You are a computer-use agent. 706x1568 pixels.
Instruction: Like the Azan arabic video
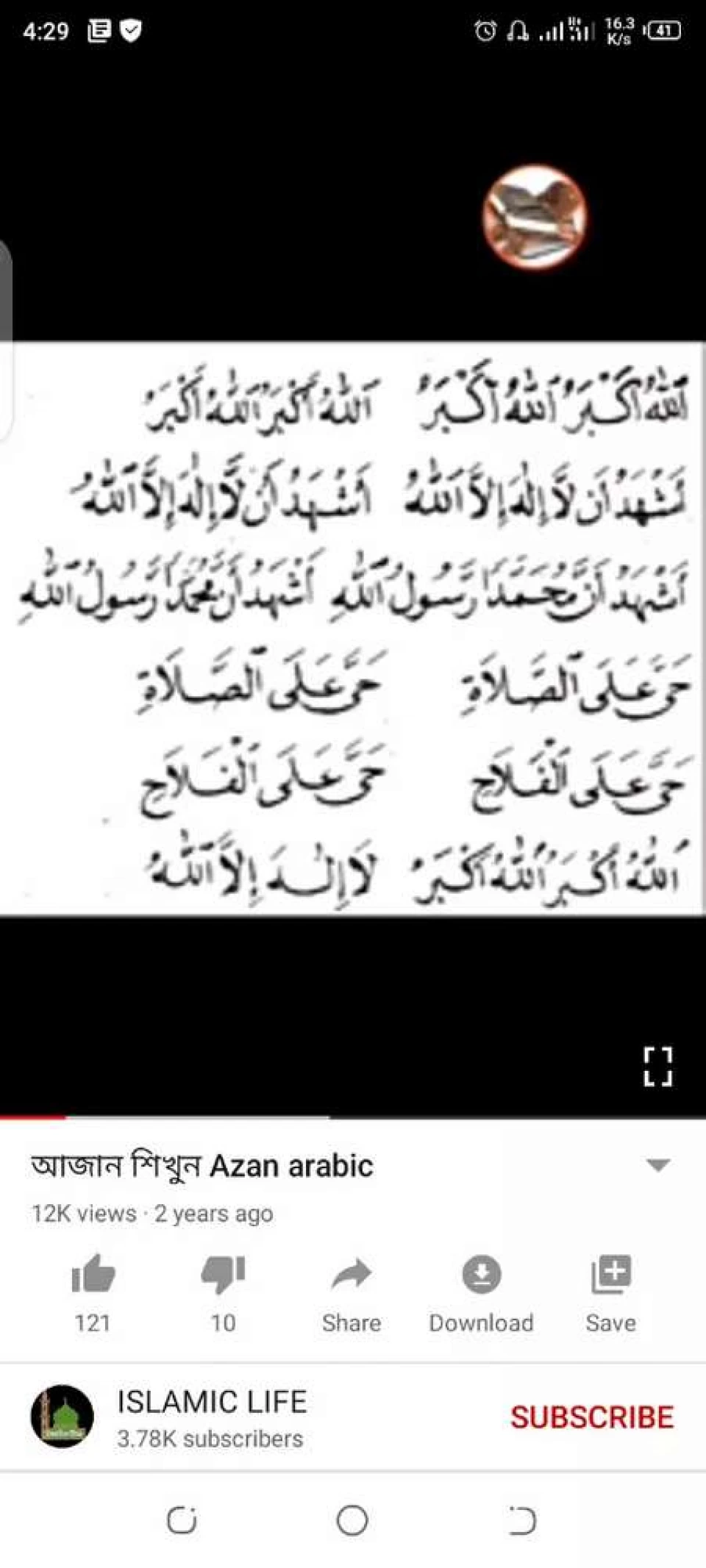click(x=93, y=1276)
